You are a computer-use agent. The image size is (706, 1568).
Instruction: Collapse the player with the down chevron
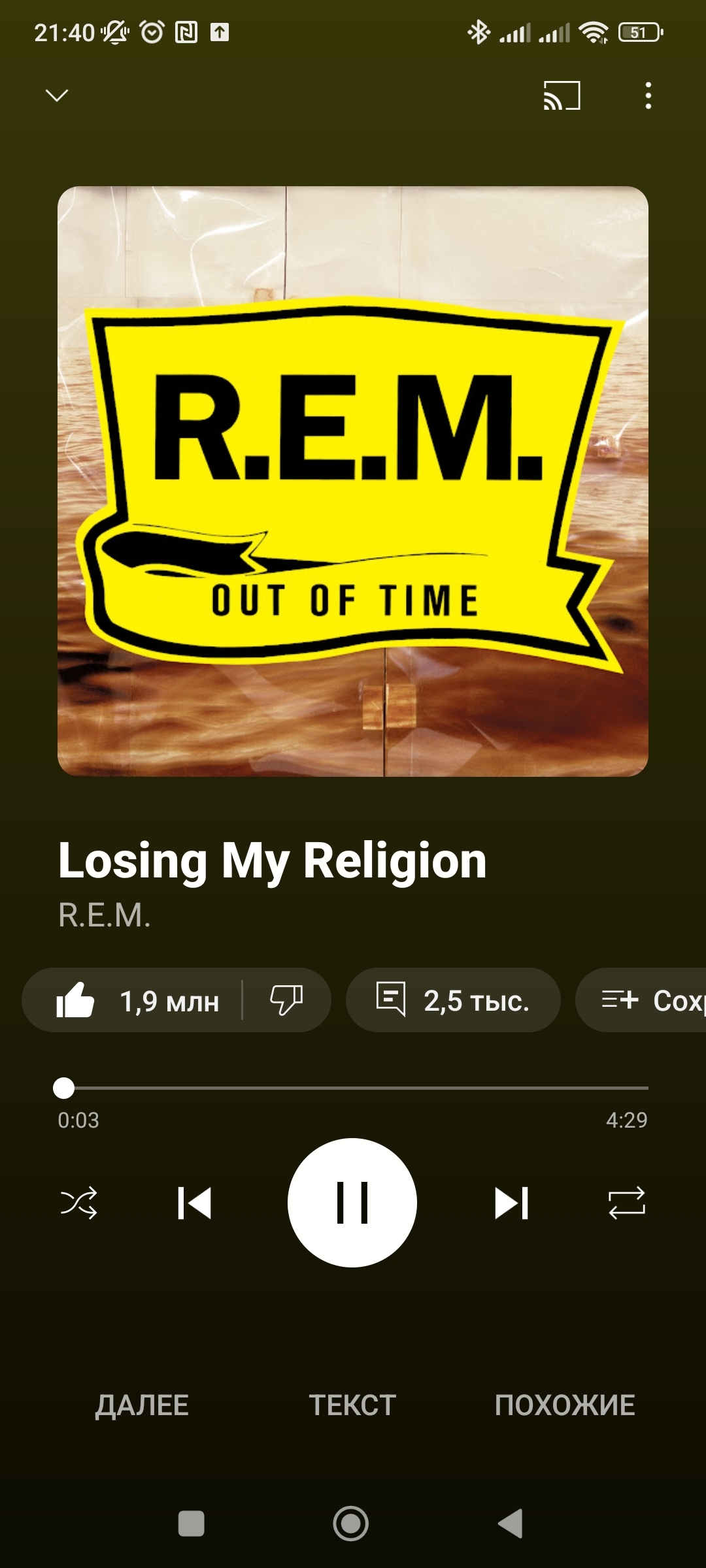[57, 95]
